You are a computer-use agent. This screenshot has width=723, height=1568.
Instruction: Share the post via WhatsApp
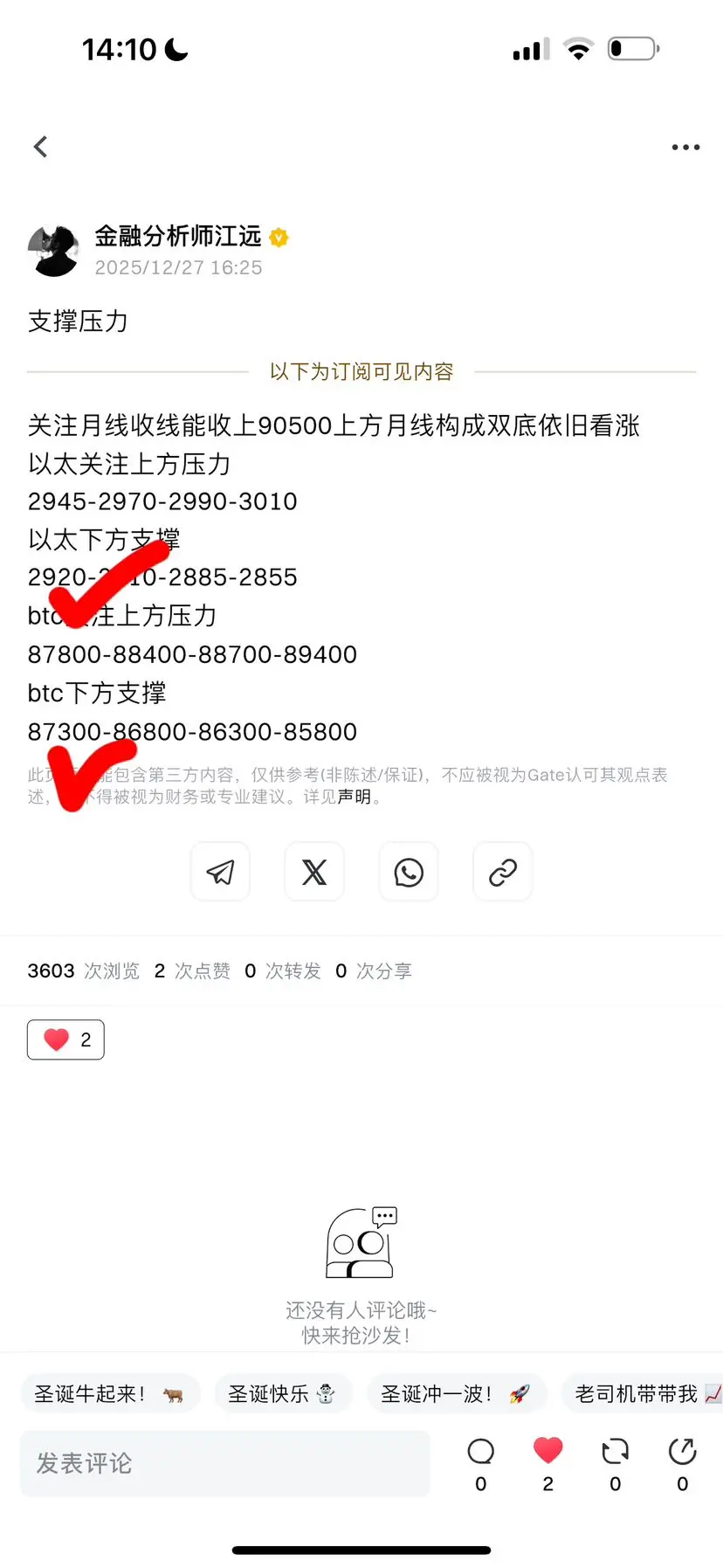point(409,871)
